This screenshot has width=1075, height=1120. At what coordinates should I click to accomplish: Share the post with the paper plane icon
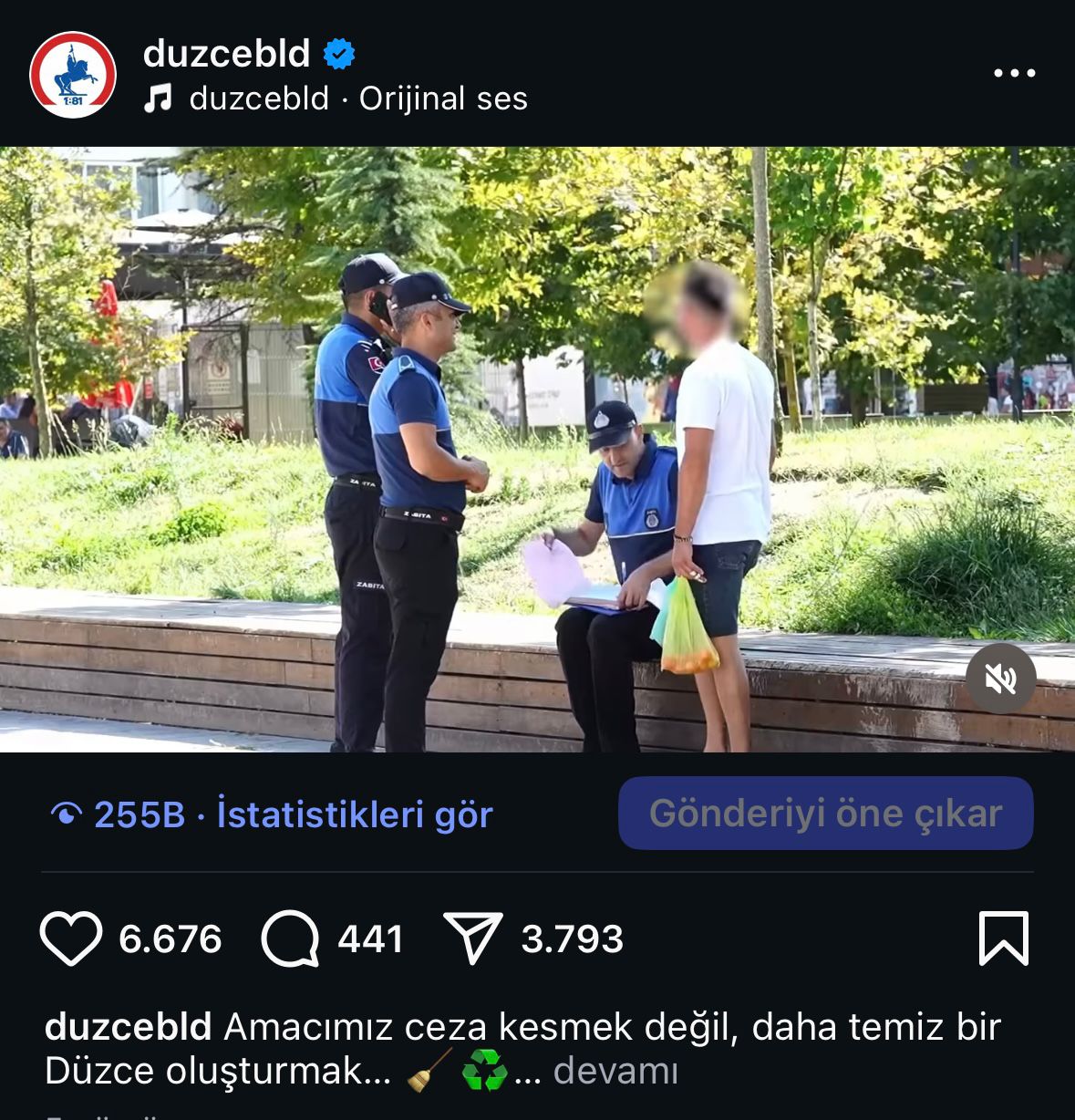coord(472,939)
